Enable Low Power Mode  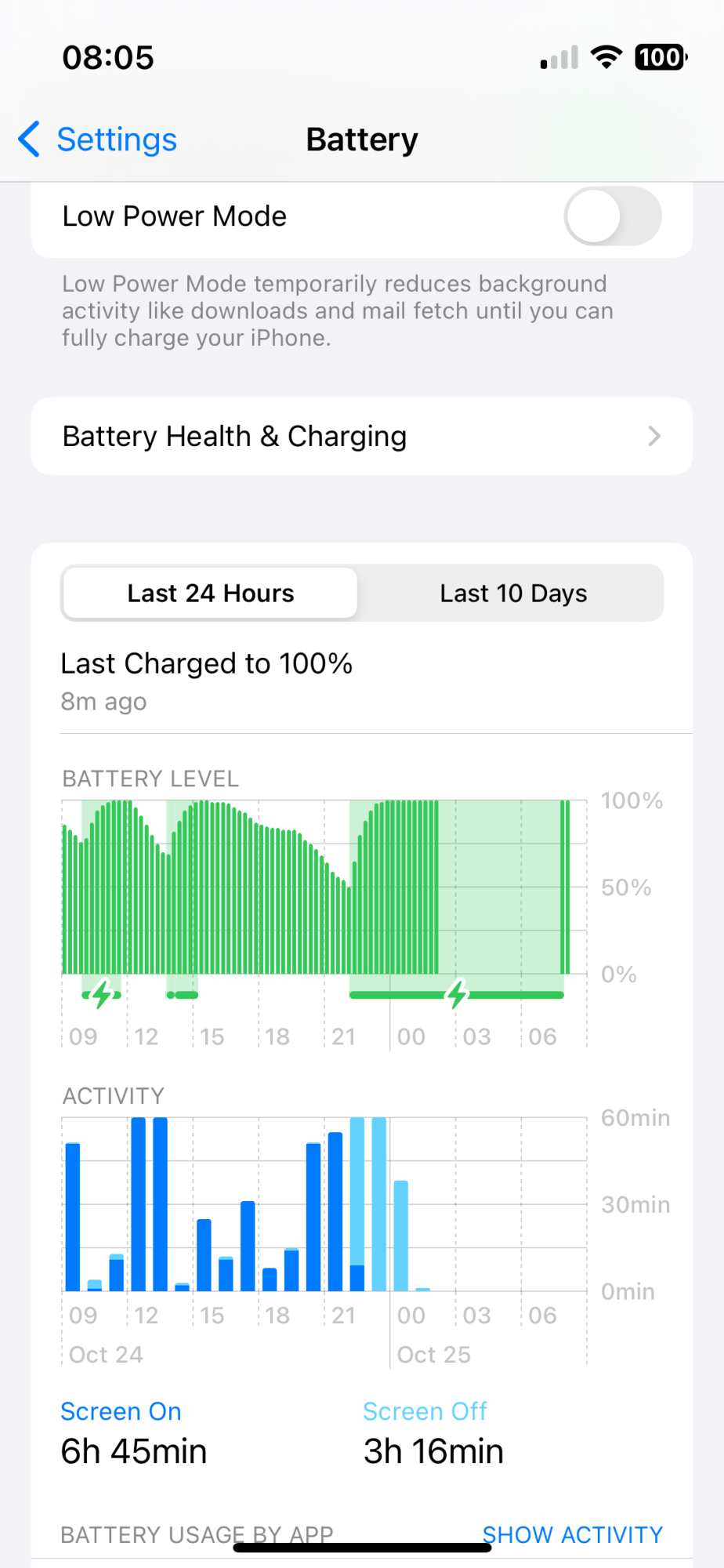pos(612,216)
